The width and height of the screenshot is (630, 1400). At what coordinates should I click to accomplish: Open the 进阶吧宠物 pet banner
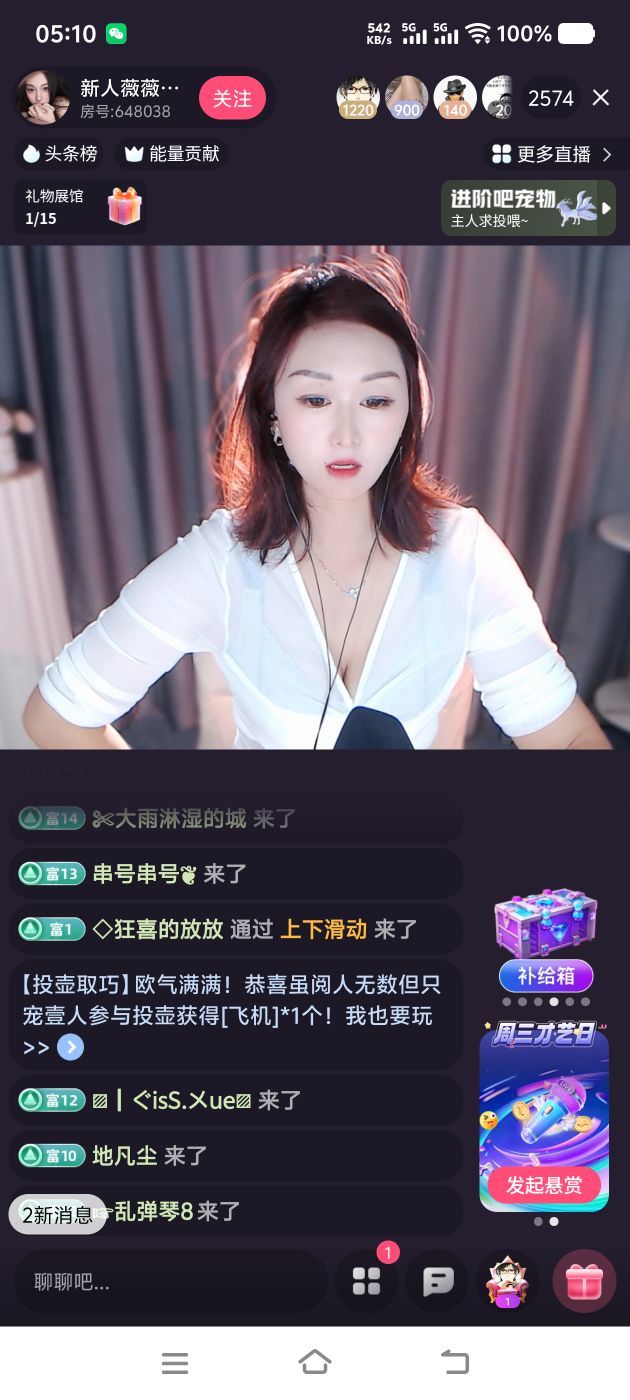coord(528,208)
